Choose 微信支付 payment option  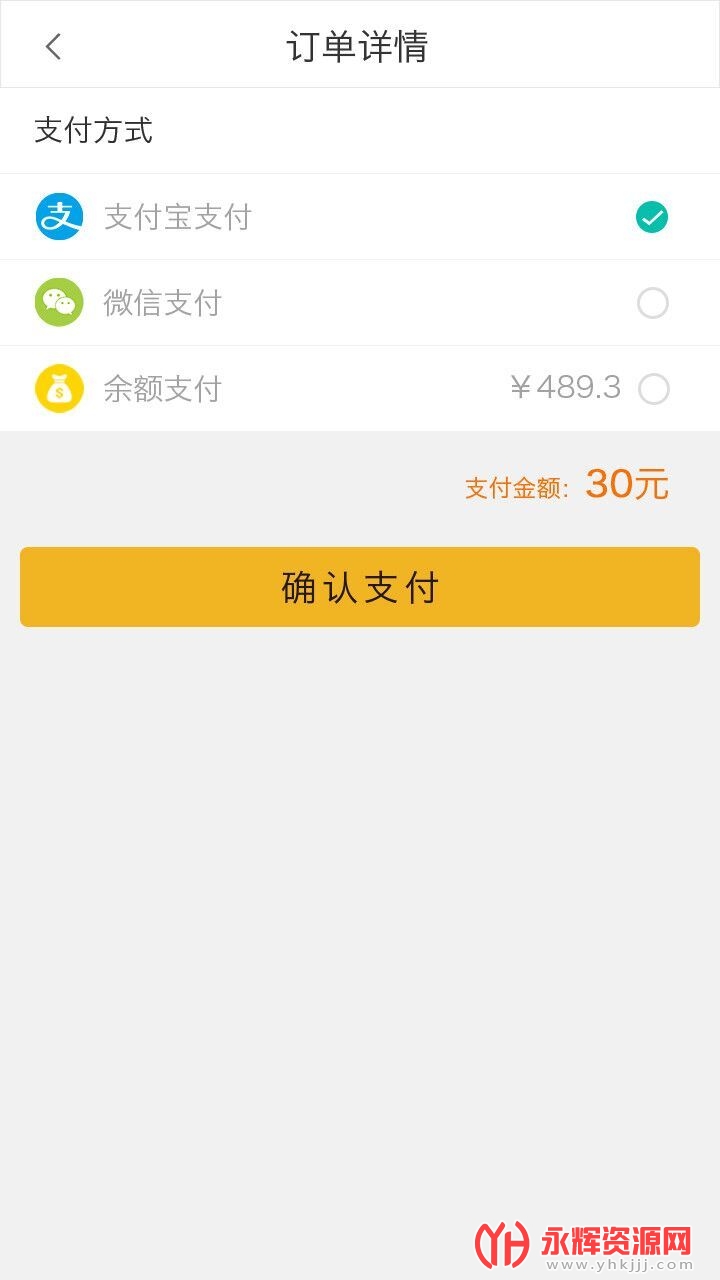[x=652, y=303]
